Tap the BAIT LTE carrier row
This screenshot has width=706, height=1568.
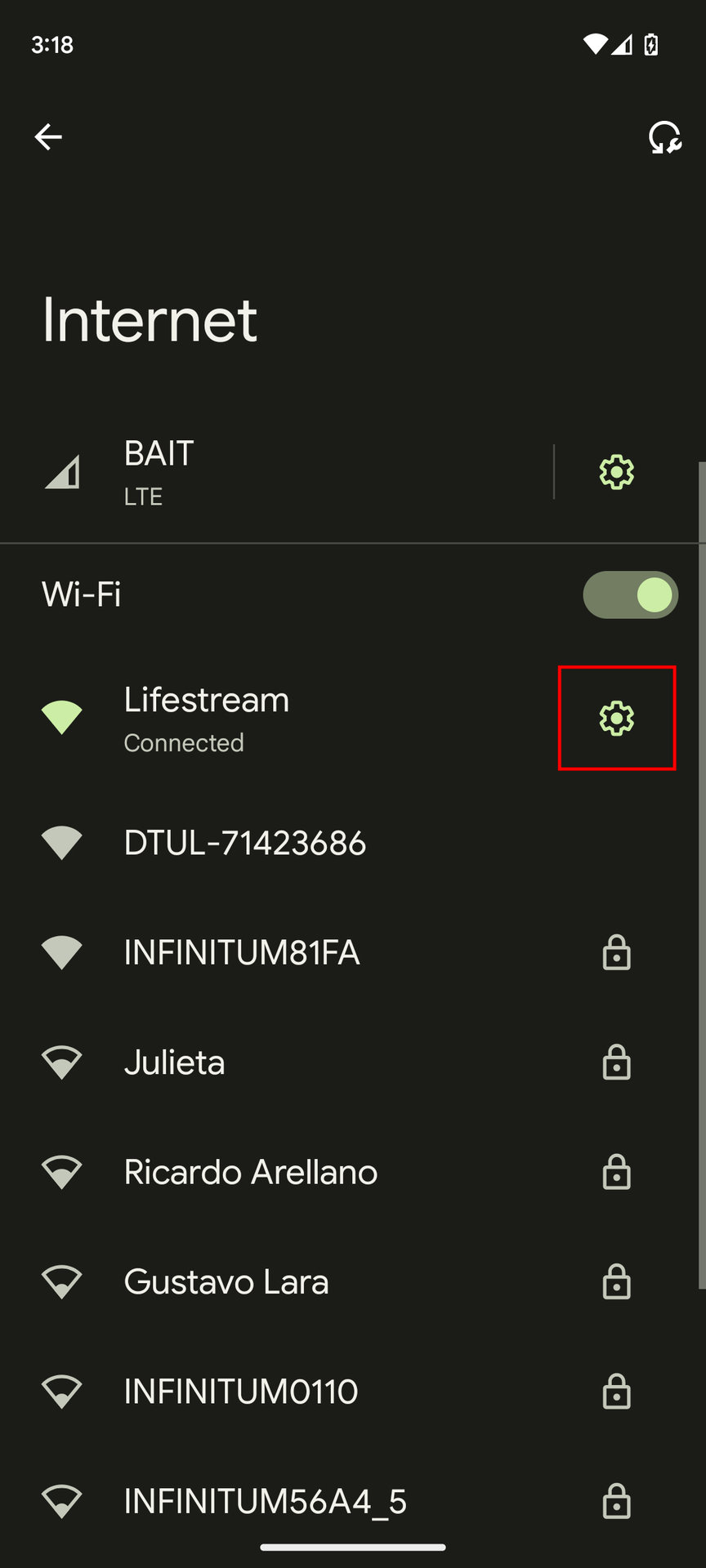pyautogui.click(x=245, y=472)
